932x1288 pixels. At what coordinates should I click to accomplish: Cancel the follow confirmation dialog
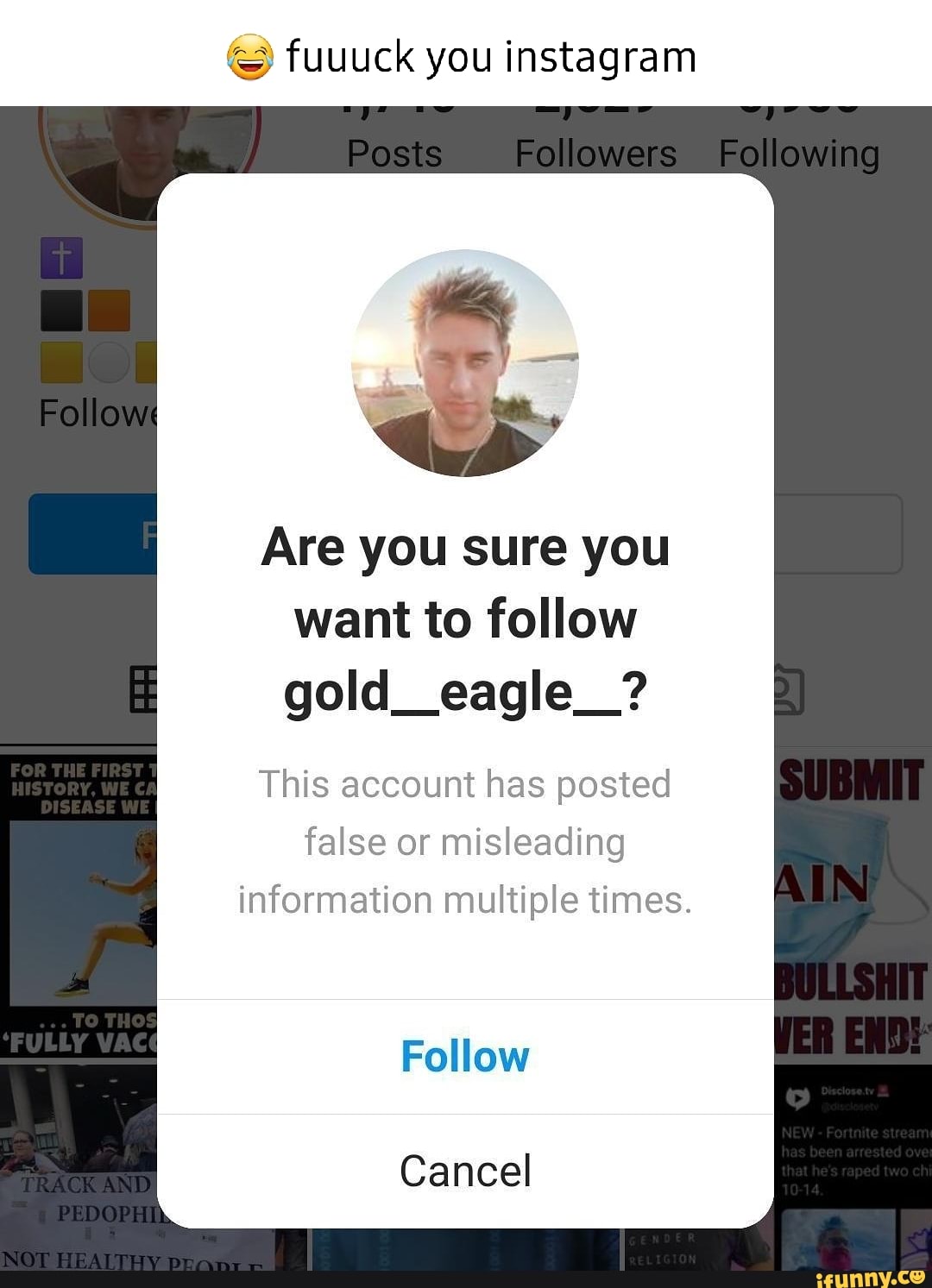(x=465, y=1171)
